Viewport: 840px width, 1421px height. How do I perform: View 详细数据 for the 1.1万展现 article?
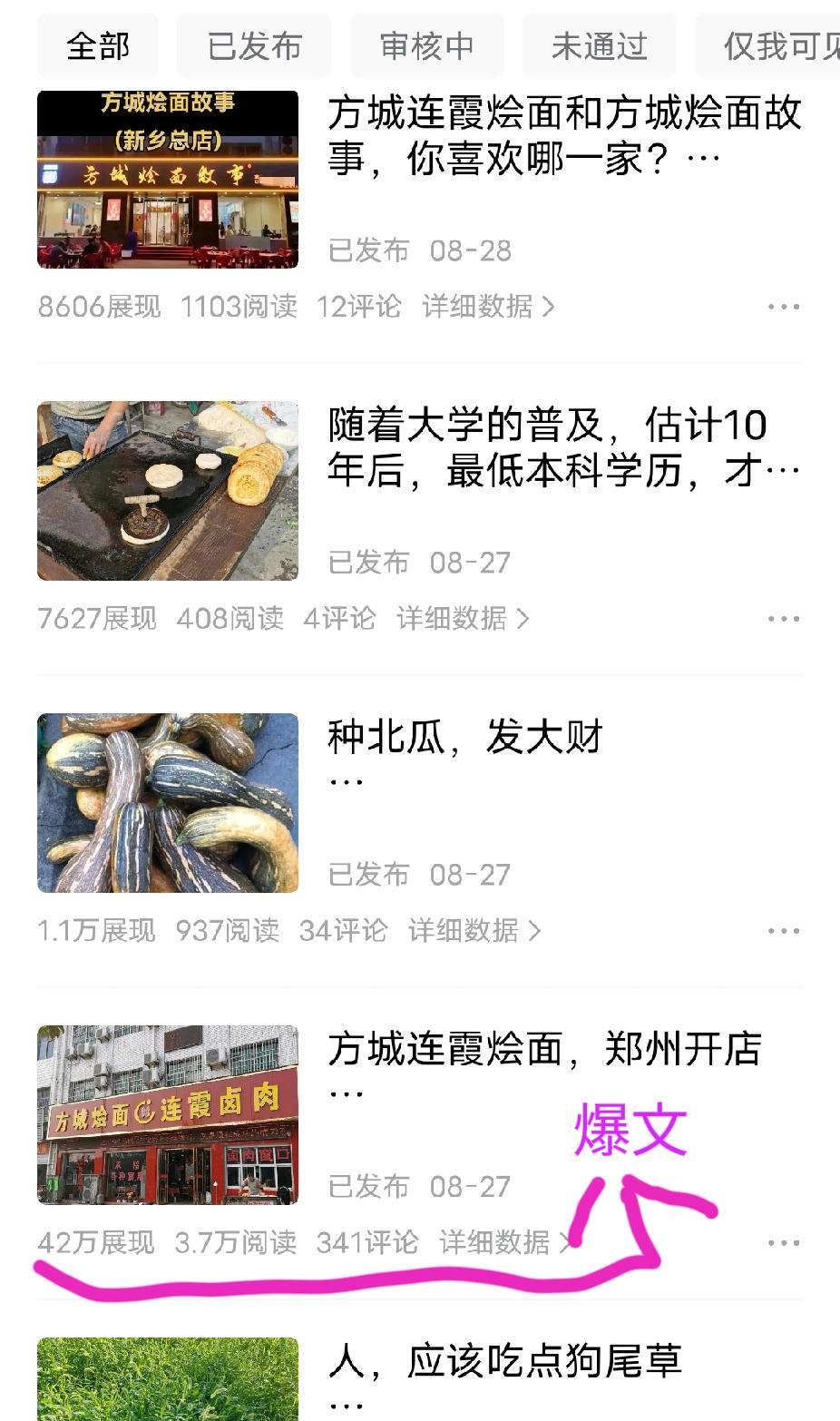point(474,931)
